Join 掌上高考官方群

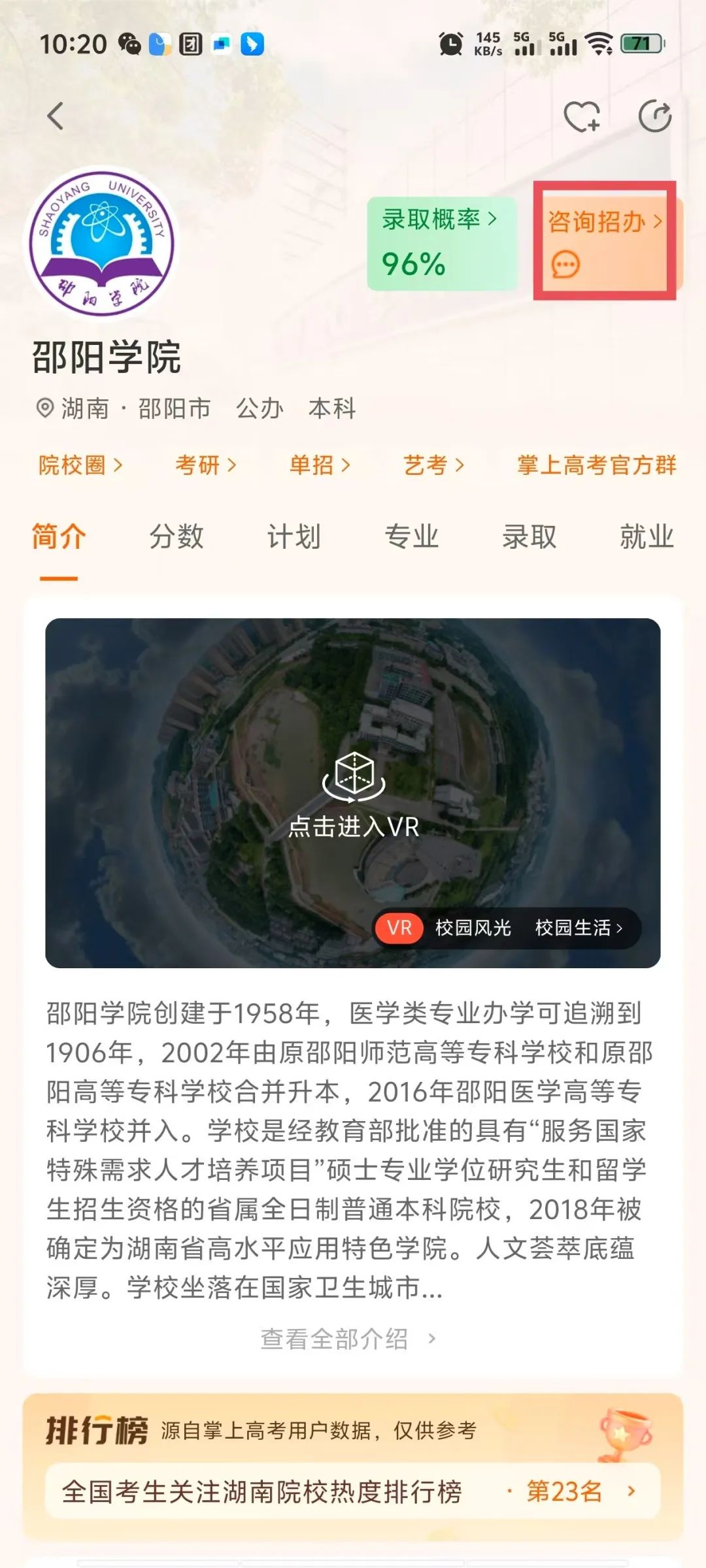pos(596,465)
